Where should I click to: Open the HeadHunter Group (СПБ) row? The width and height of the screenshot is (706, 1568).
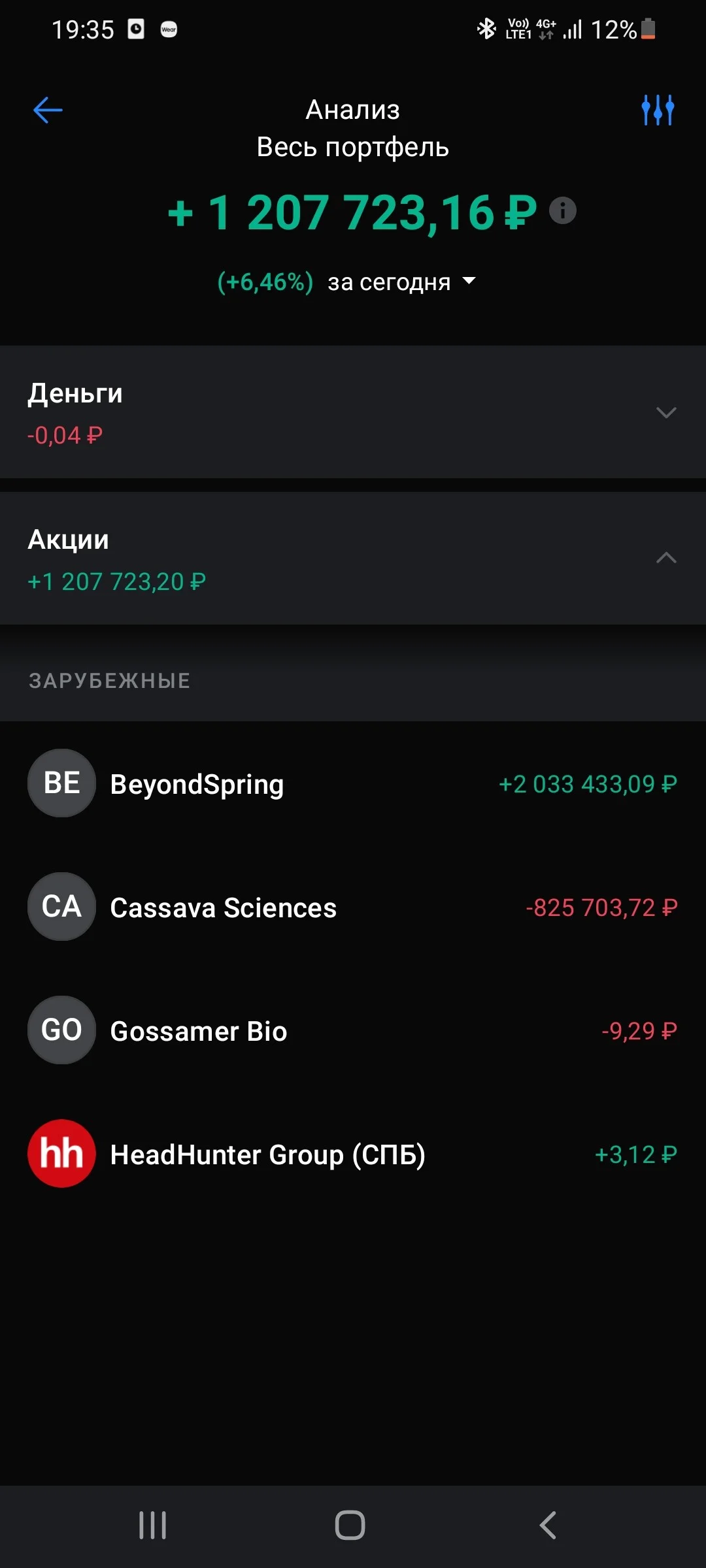pyautogui.click(x=353, y=1154)
